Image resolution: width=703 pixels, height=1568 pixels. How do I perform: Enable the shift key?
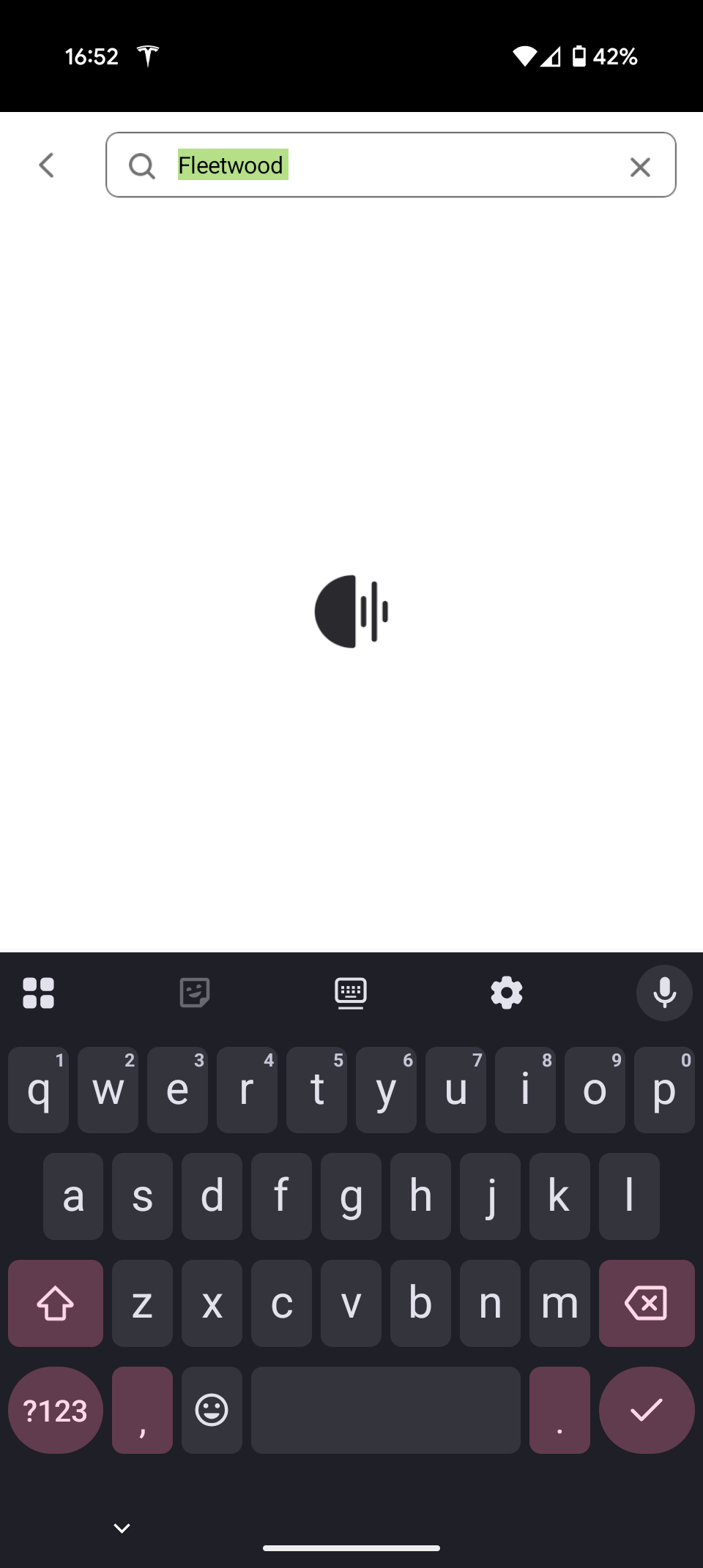pyautogui.click(x=56, y=1303)
